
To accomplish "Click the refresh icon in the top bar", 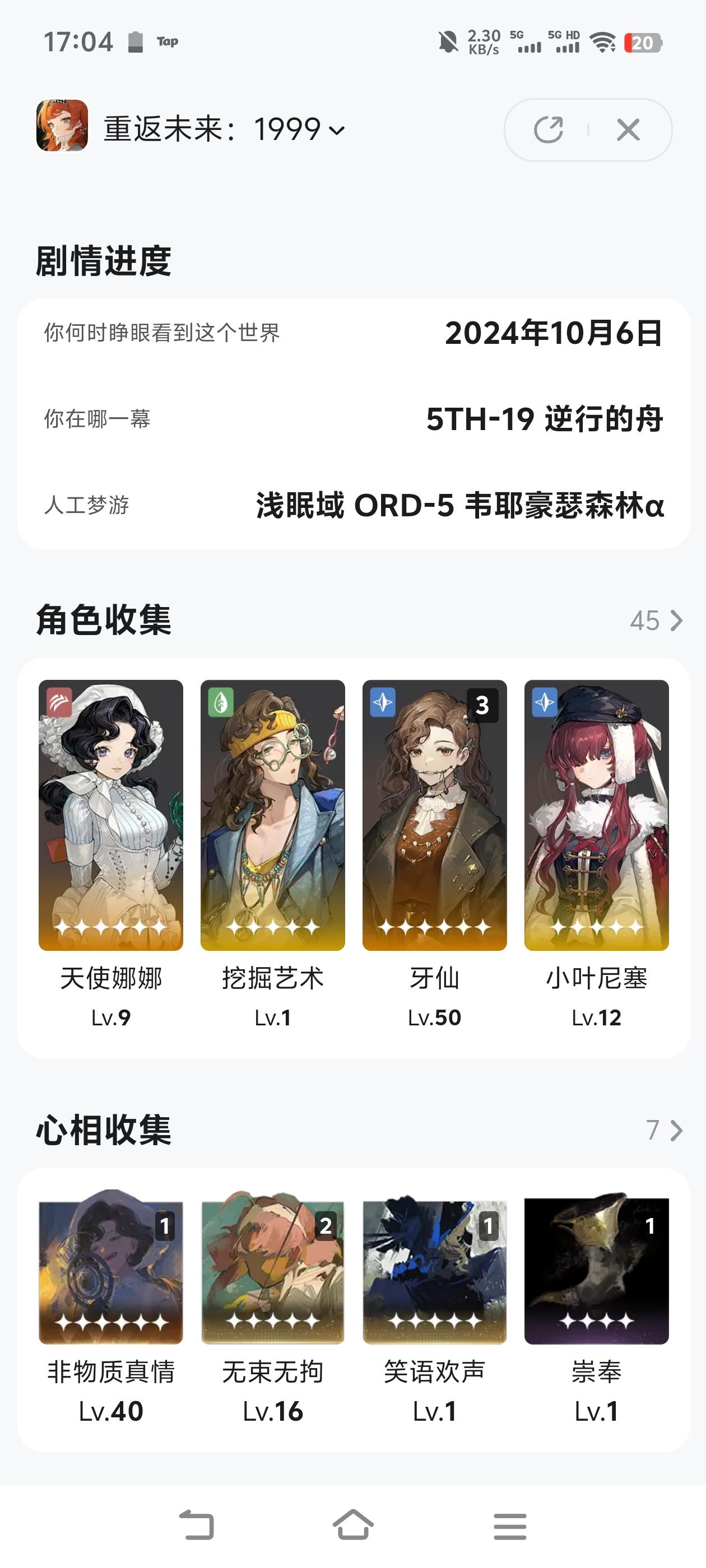I will (550, 130).
